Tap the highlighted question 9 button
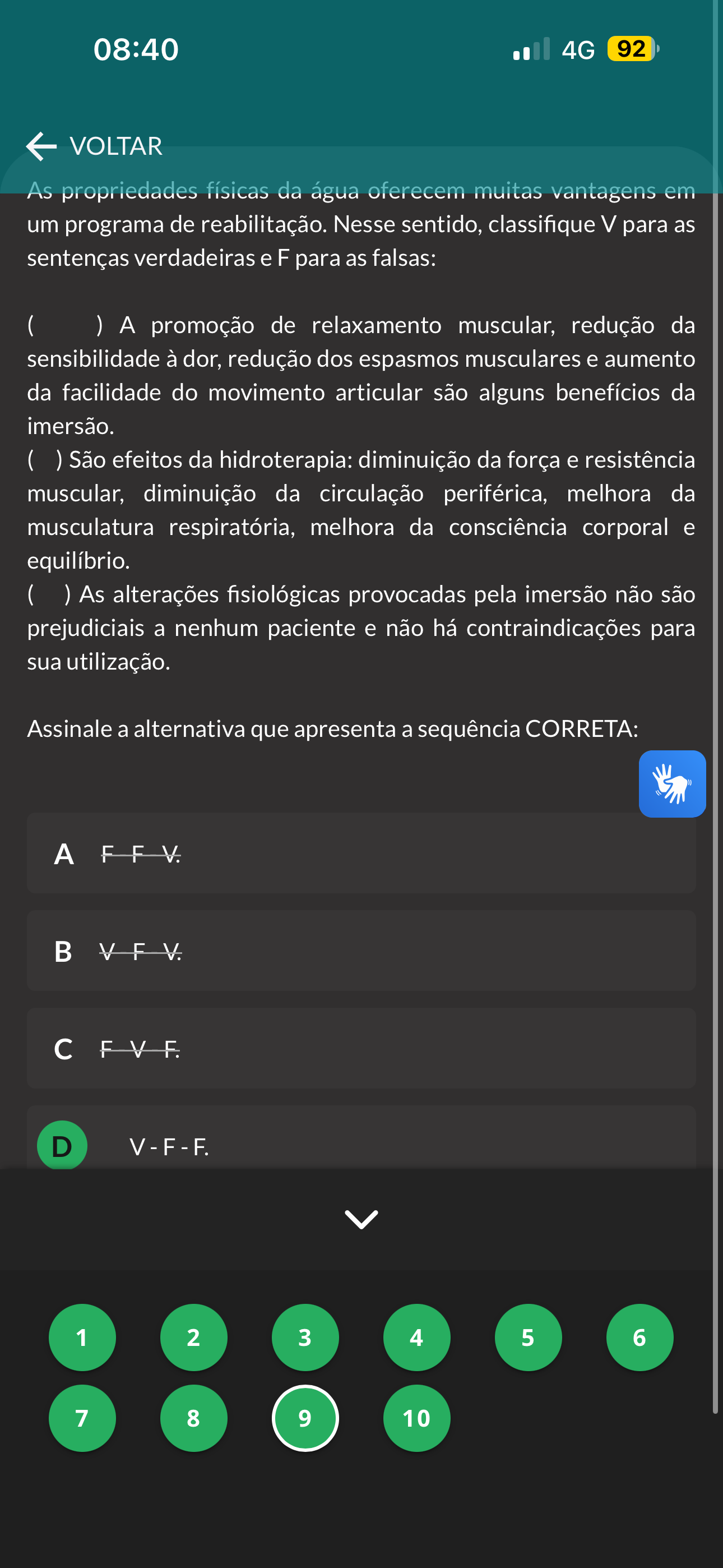 [305, 1418]
